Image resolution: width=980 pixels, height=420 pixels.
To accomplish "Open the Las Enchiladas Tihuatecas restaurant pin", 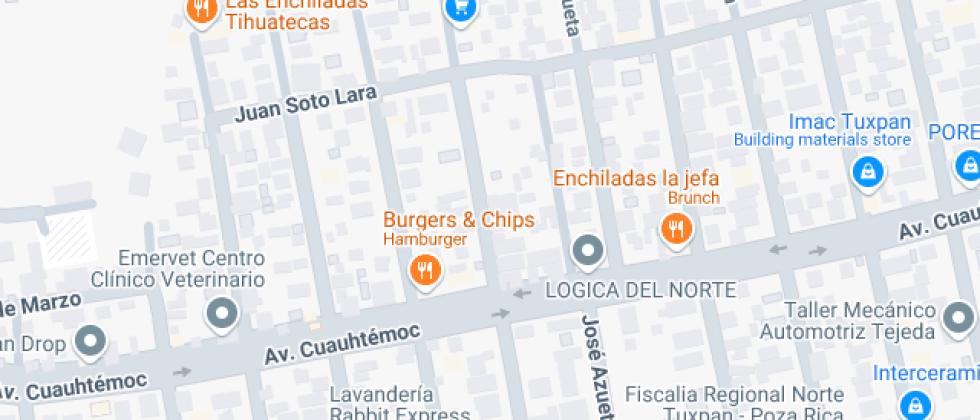I will pos(203,10).
